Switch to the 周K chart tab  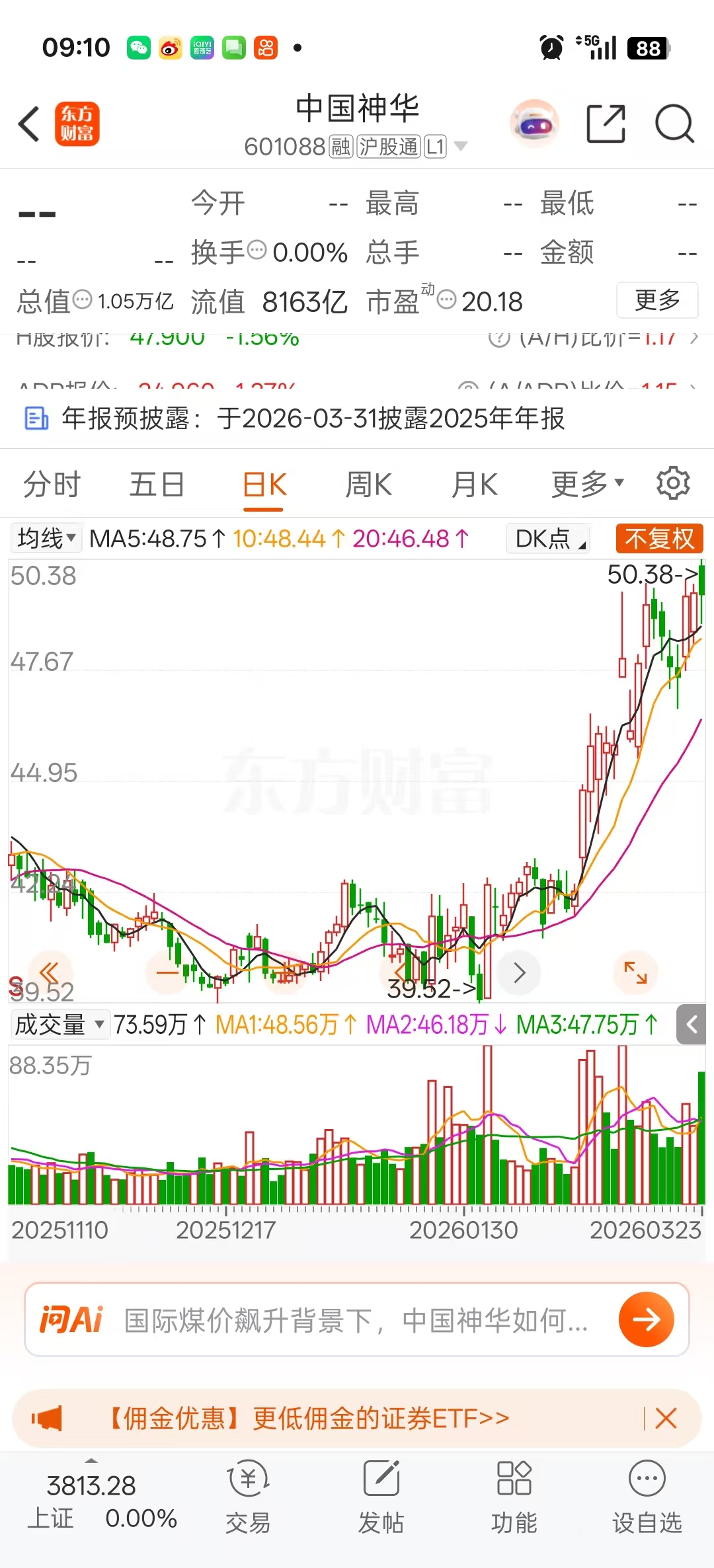point(369,485)
